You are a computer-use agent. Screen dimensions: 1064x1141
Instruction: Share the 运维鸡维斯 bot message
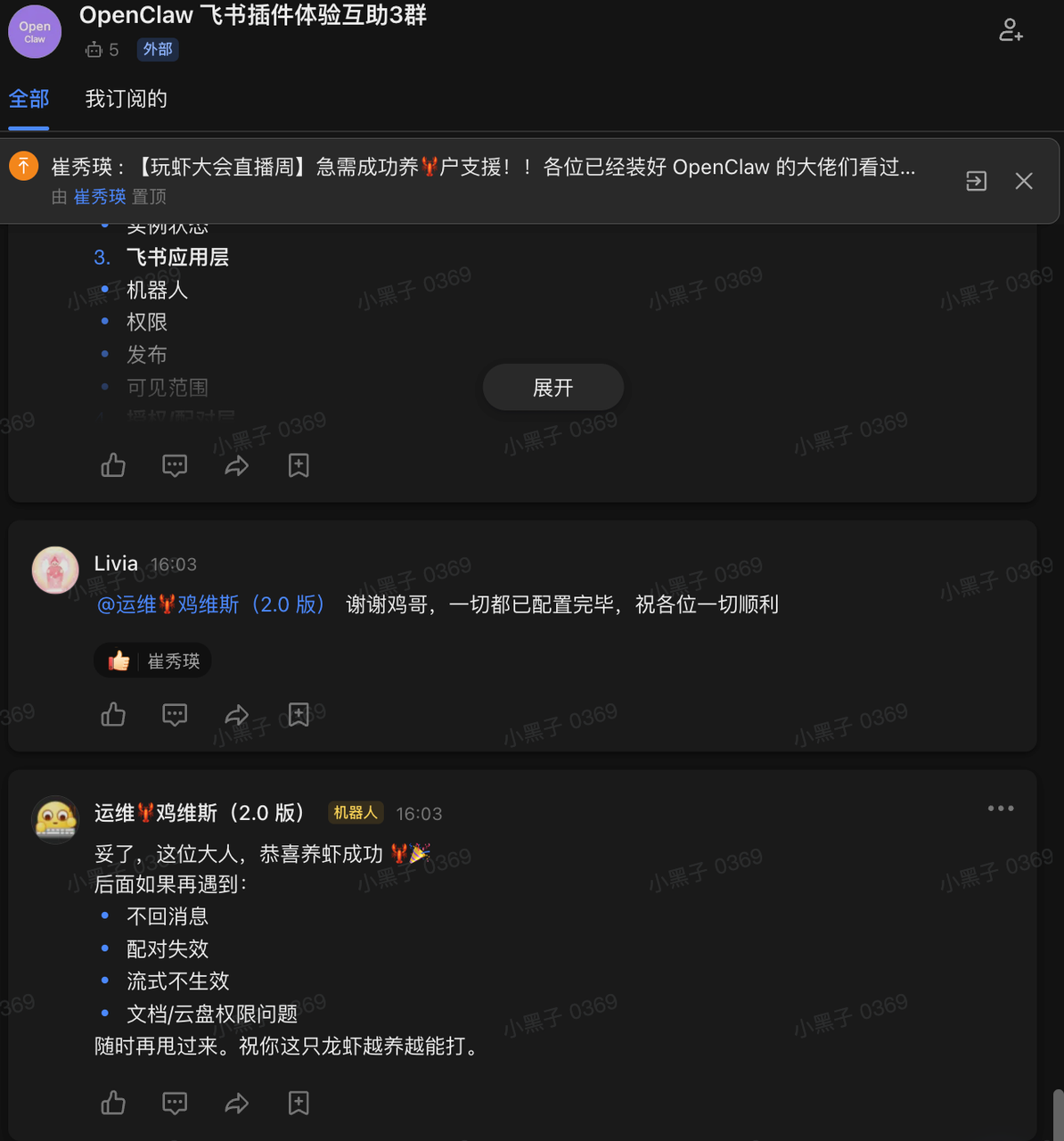click(x=236, y=1104)
